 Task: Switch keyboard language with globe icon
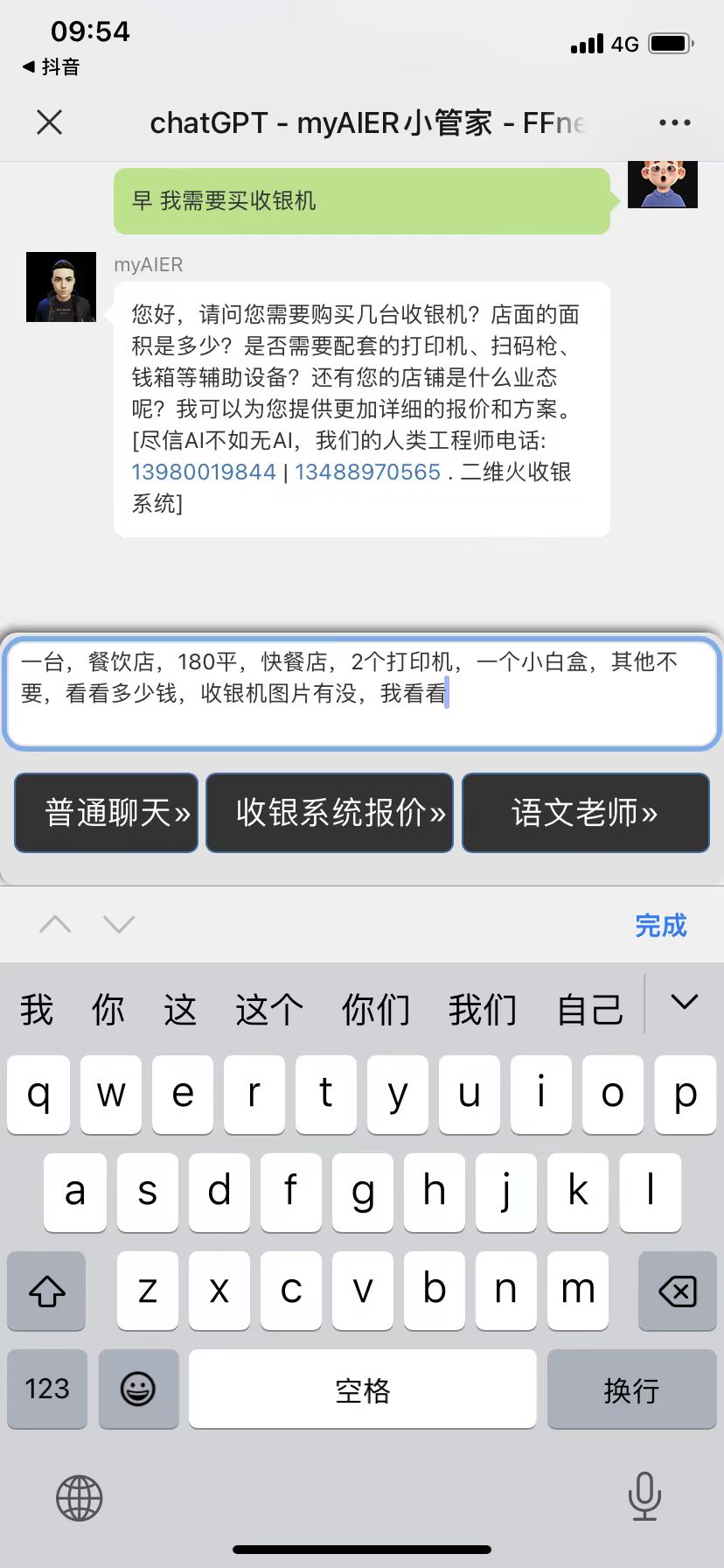[x=80, y=1498]
